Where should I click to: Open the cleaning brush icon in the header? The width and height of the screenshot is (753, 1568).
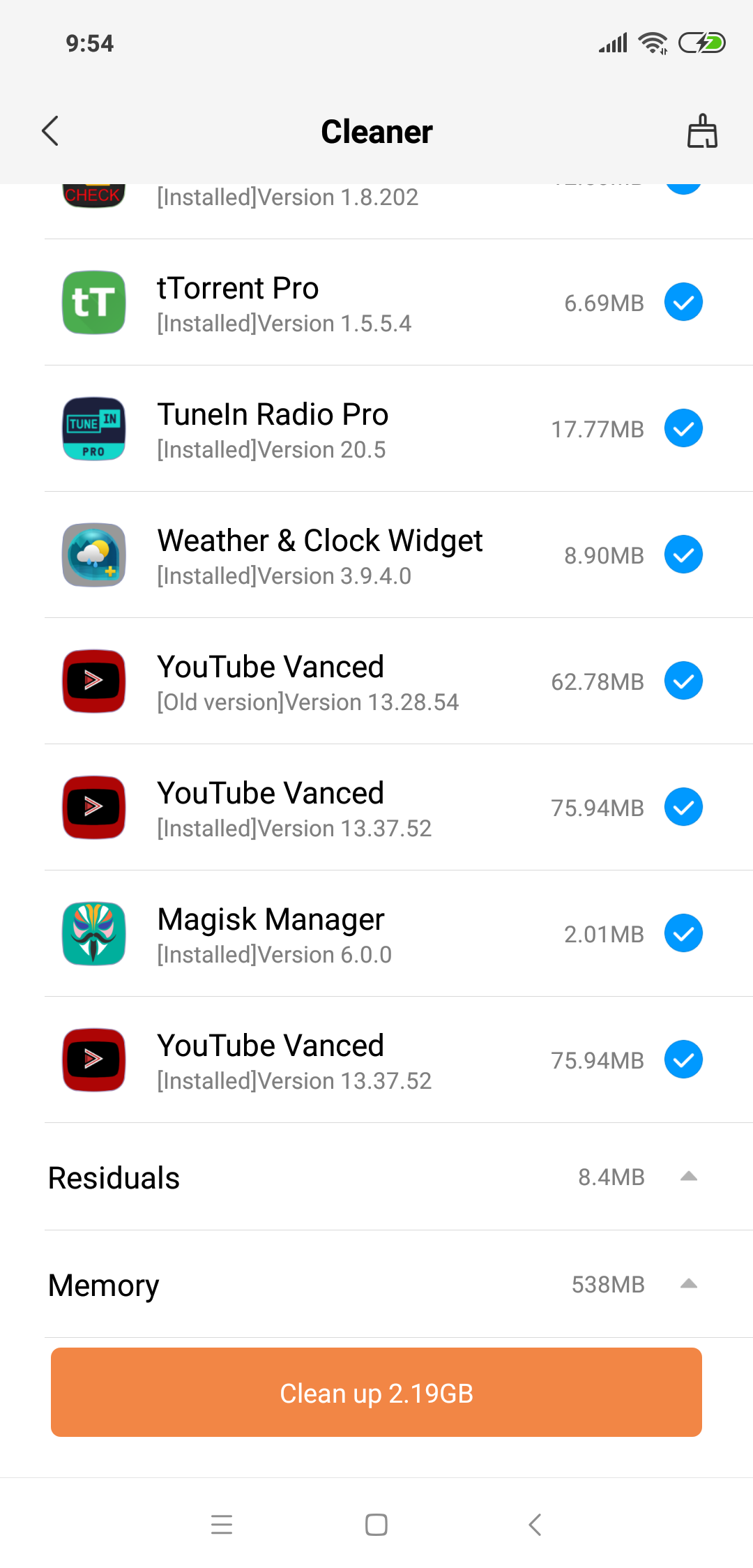pos(702,131)
